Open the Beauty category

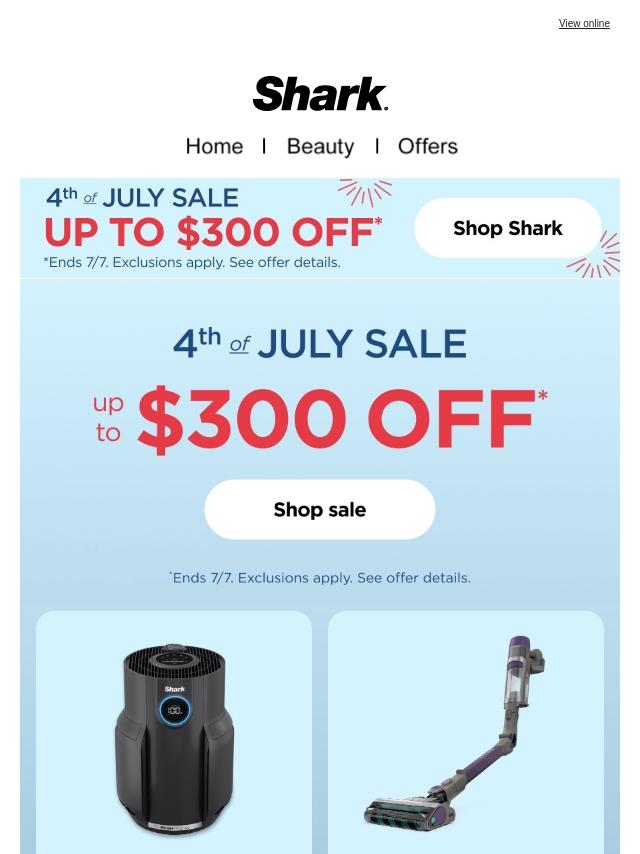[320, 146]
